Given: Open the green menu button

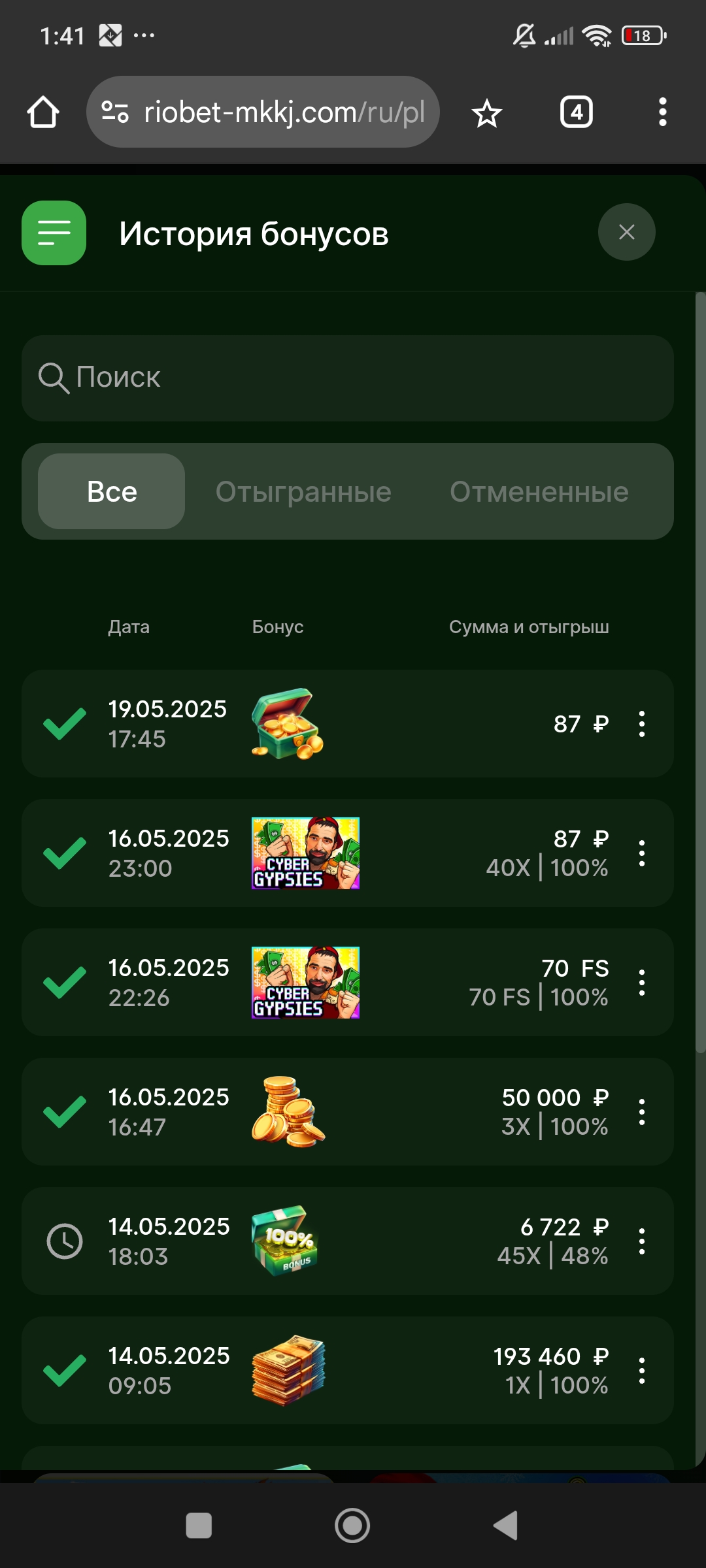Looking at the screenshot, I should (54, 233).
